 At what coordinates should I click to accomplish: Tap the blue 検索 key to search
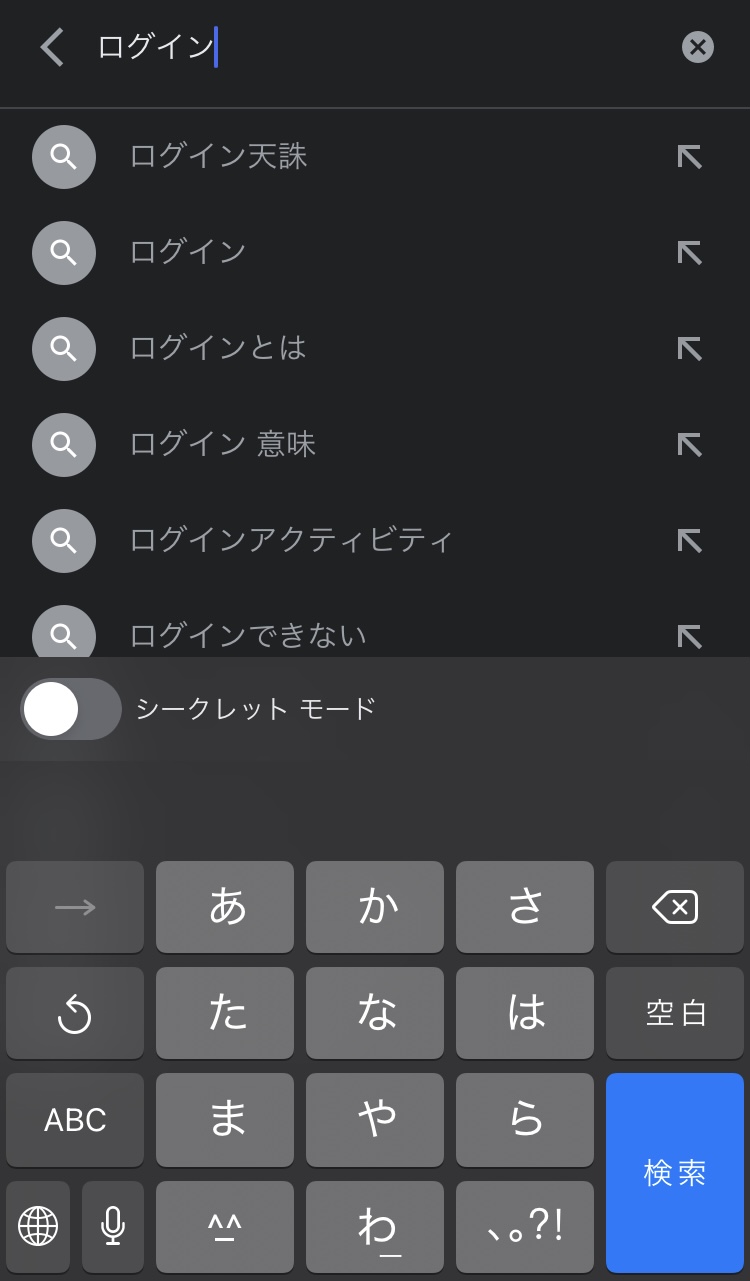tap(675, 1173)
